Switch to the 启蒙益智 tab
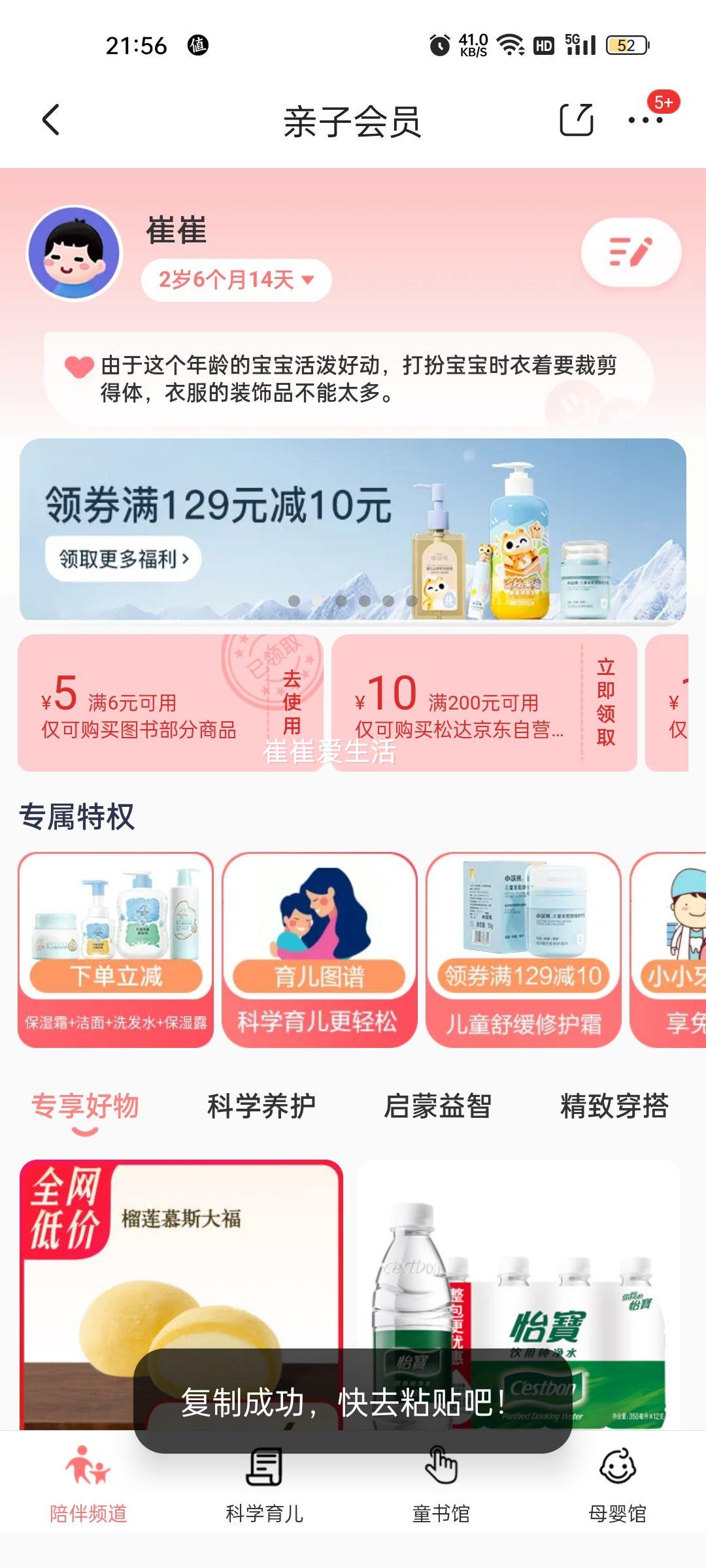 pos(437,1106)
